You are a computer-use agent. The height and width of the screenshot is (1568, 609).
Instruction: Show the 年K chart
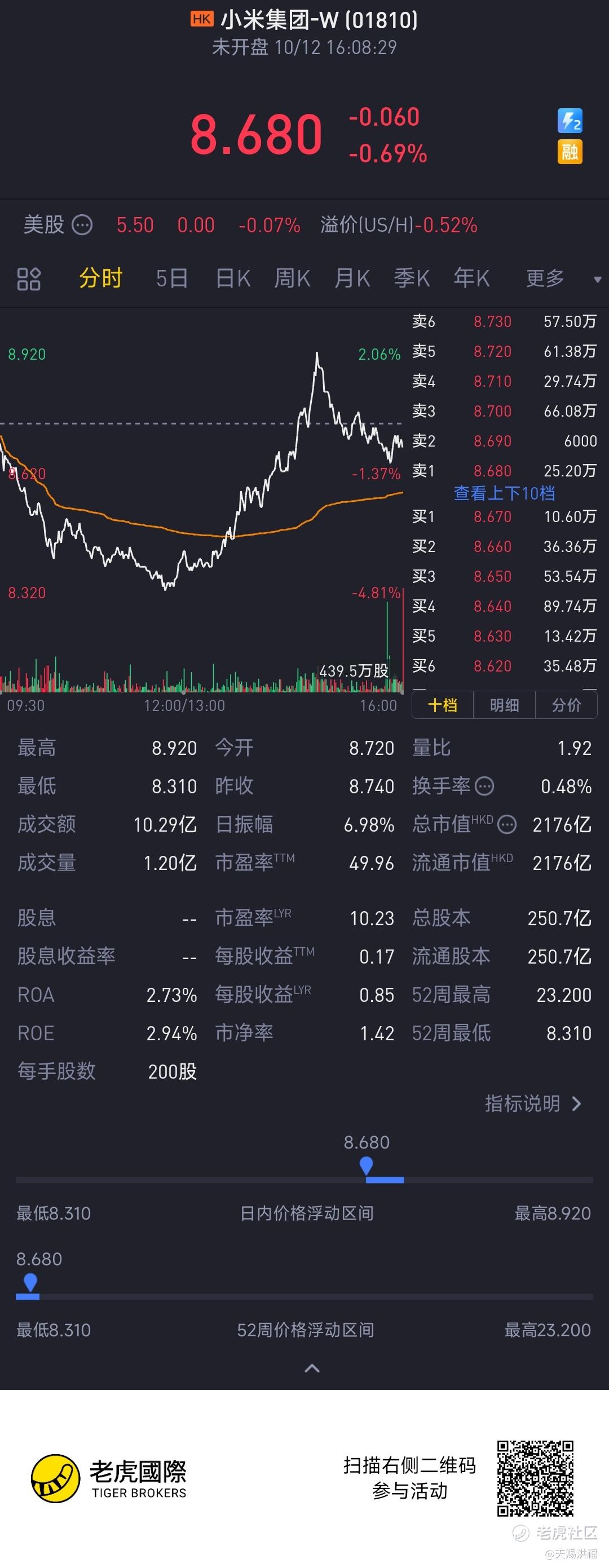[471, 279]
